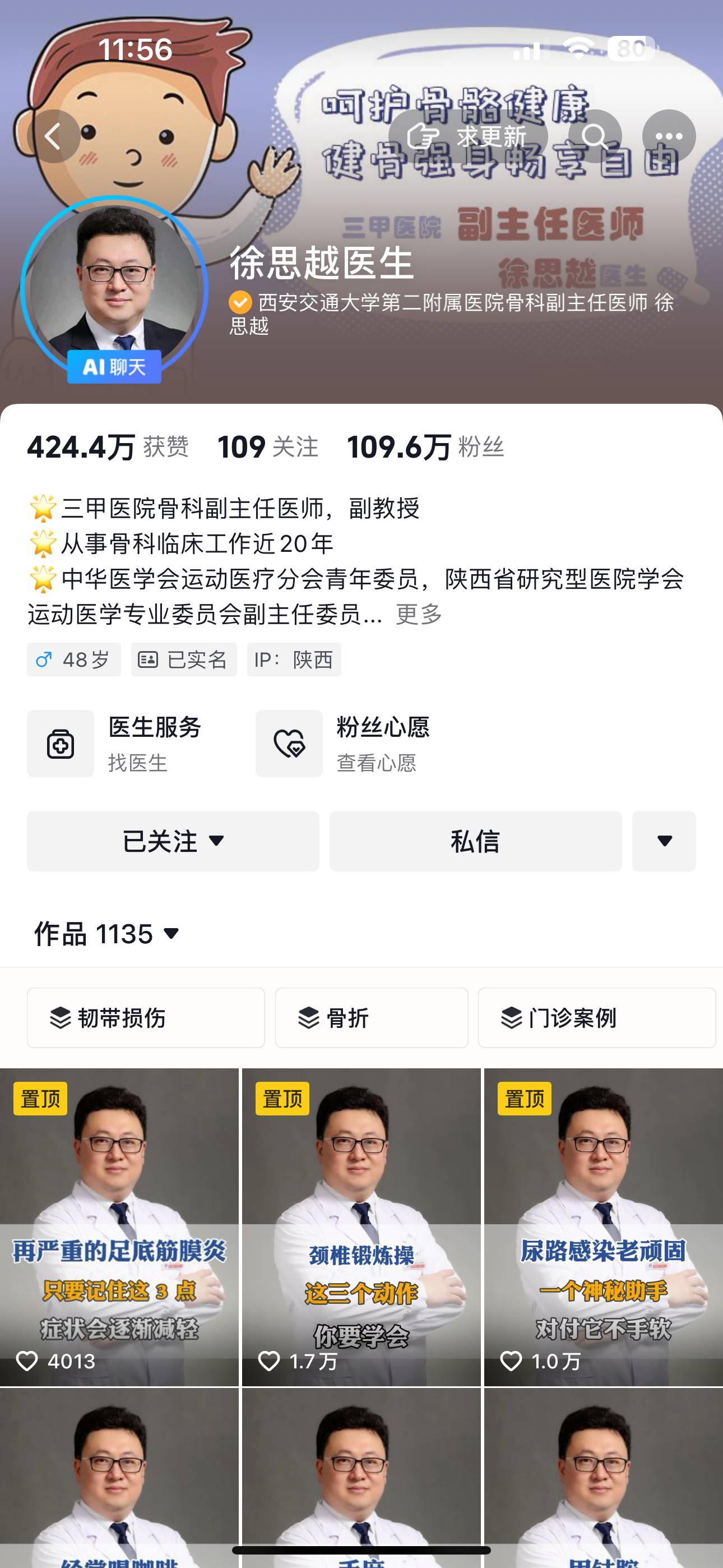Play the pinned 尿路感染老顽固 video
723x1568 pixels.
click(x=603, y=1227)
